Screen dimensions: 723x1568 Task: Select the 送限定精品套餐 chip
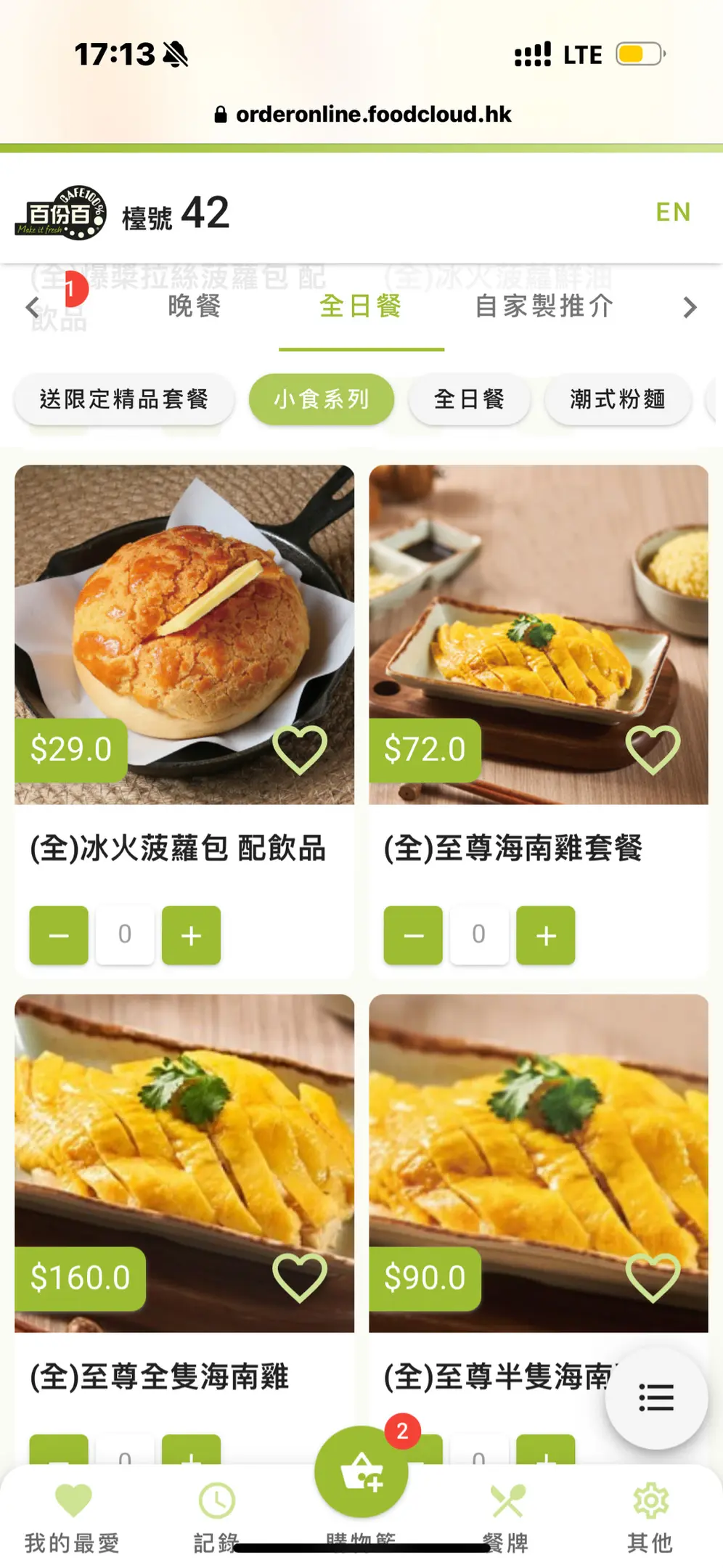(x=124, y=399)
